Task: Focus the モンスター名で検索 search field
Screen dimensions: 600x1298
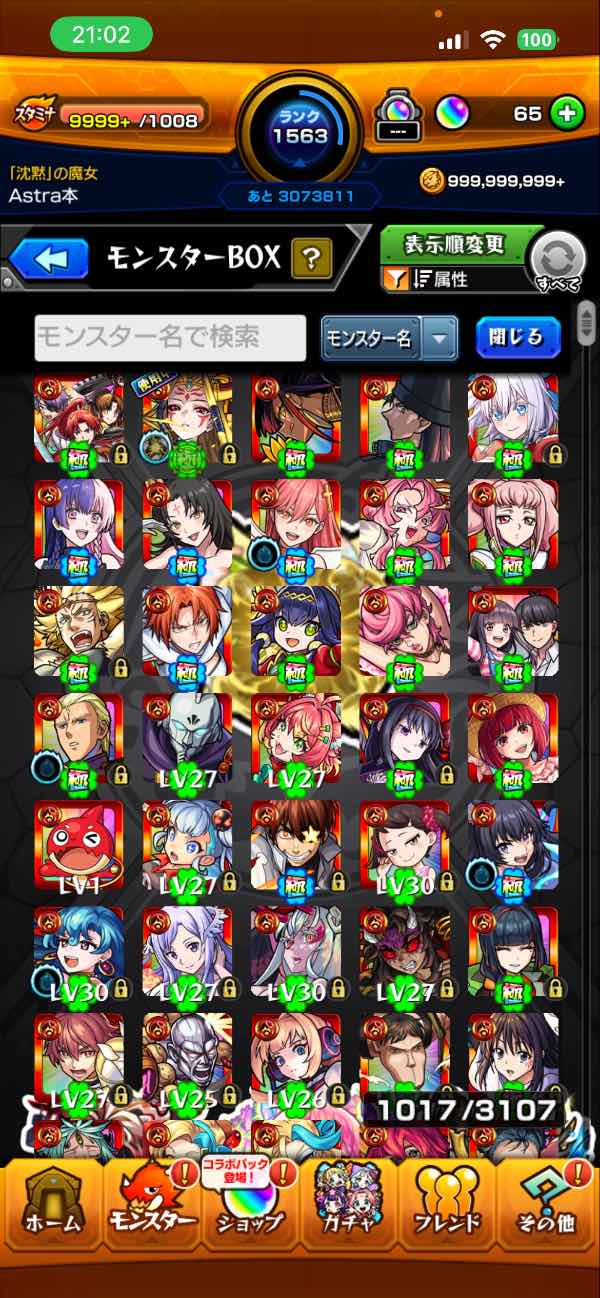Action: pos(170,338)
